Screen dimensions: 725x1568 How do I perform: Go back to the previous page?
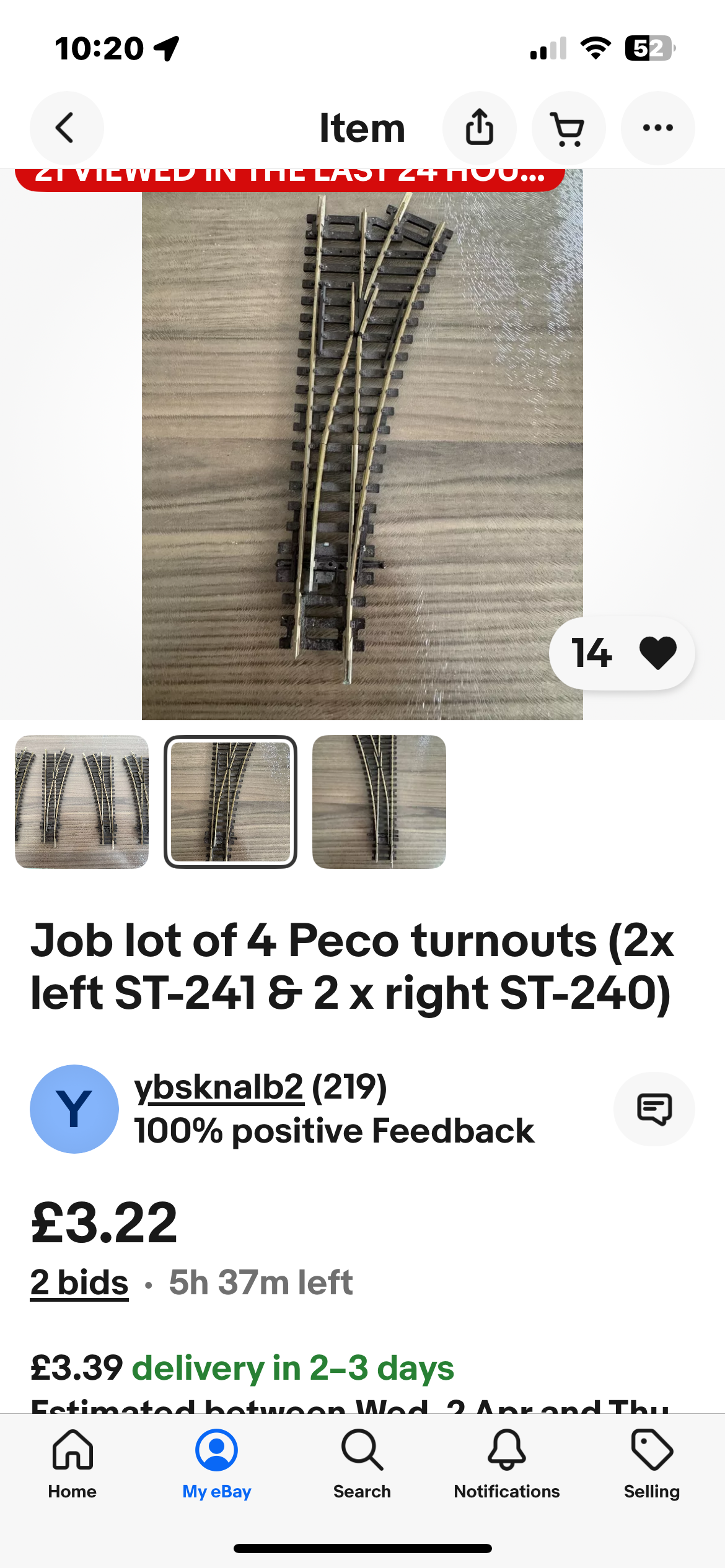(66, 128)
